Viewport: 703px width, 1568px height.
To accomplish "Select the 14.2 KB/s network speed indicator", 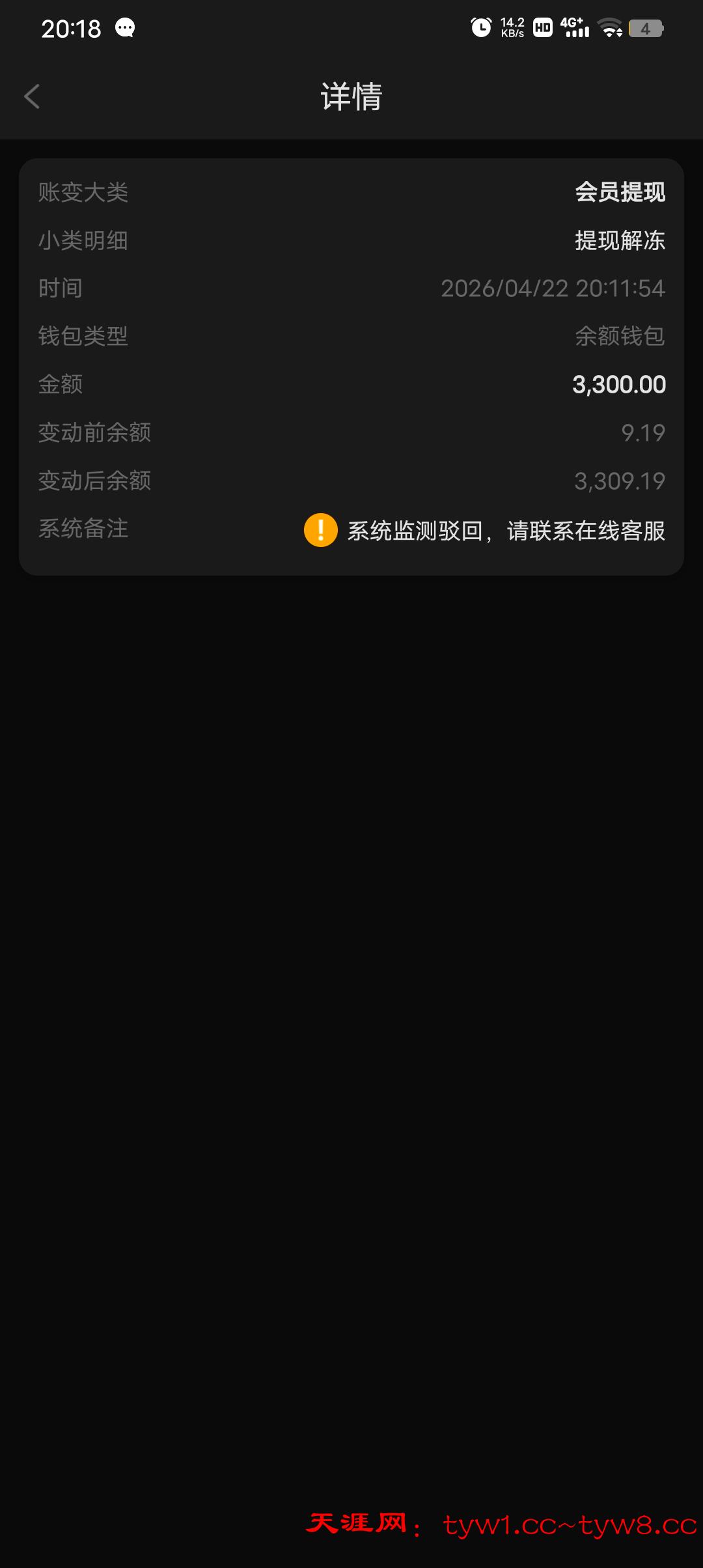I will coord(512,27).
